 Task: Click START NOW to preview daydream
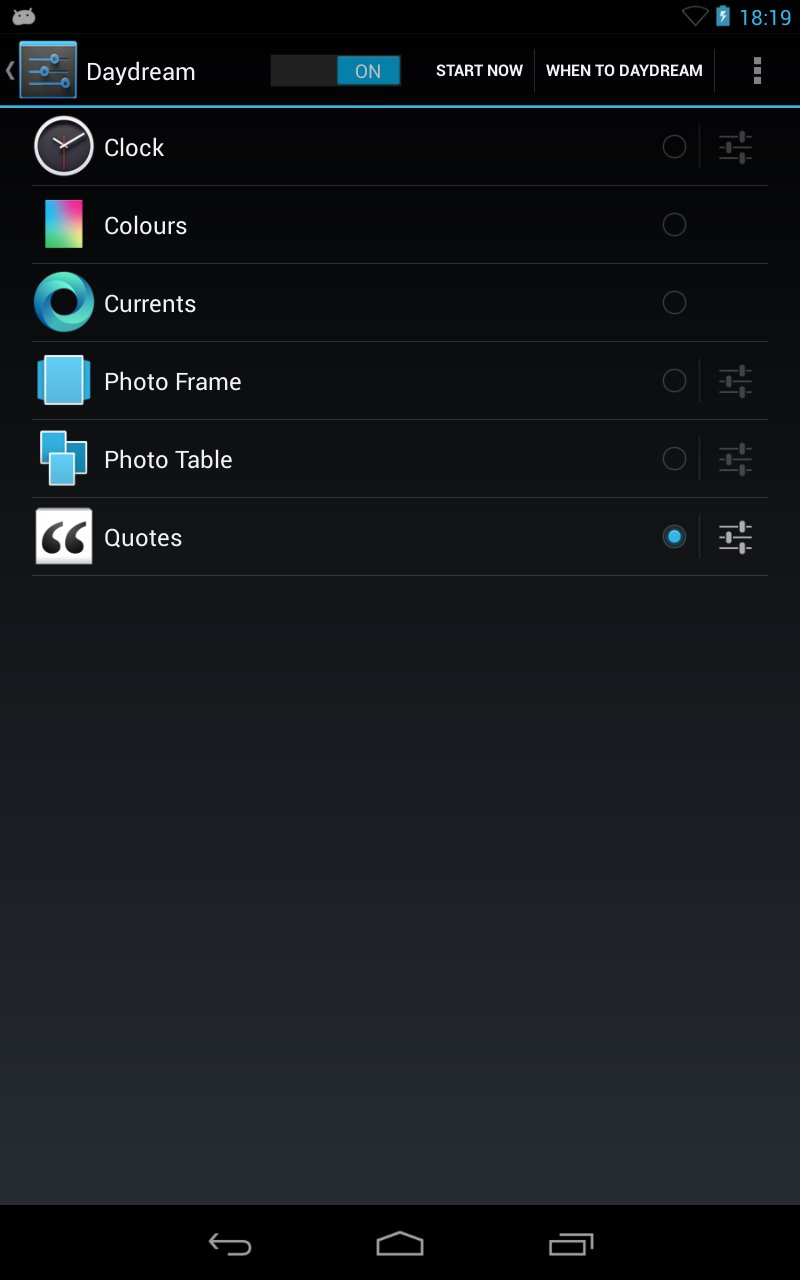[x=479, y=70]
